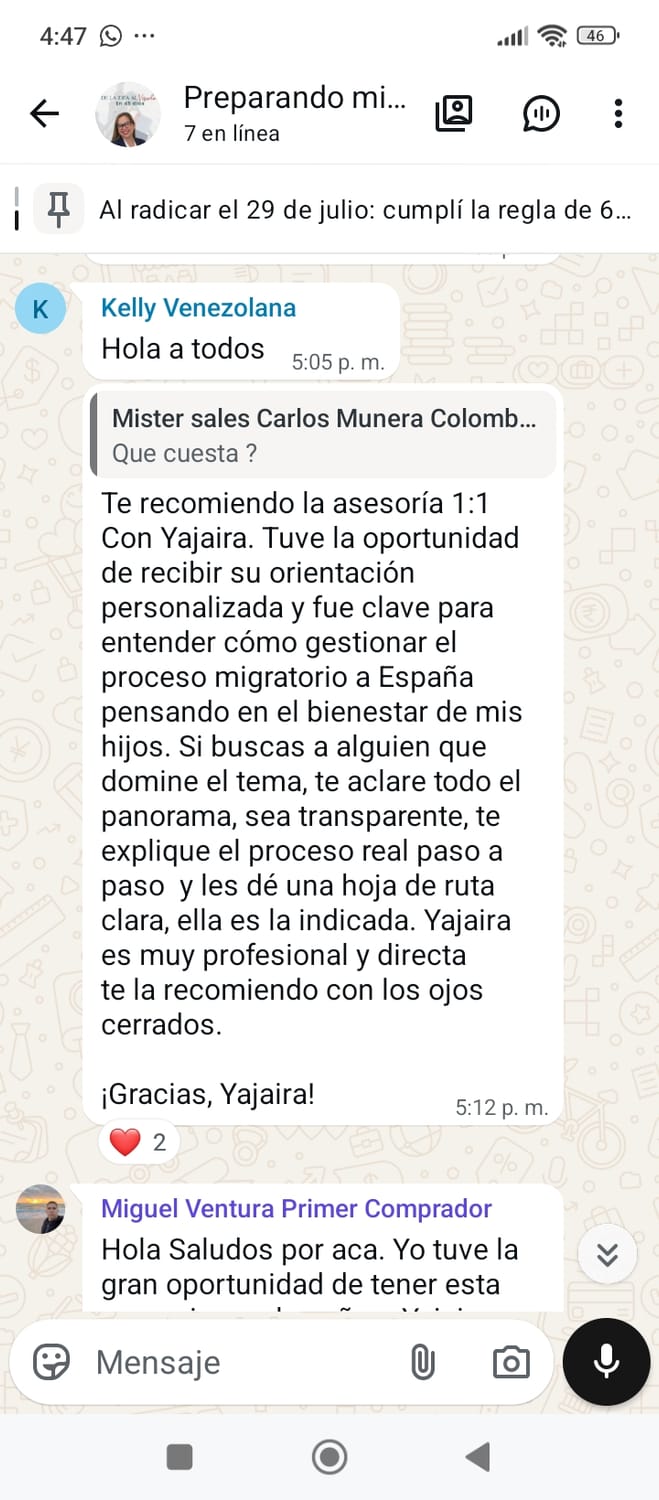Start a group voice chat
The image size is (659, 1500).
click(x=541, y=114)
